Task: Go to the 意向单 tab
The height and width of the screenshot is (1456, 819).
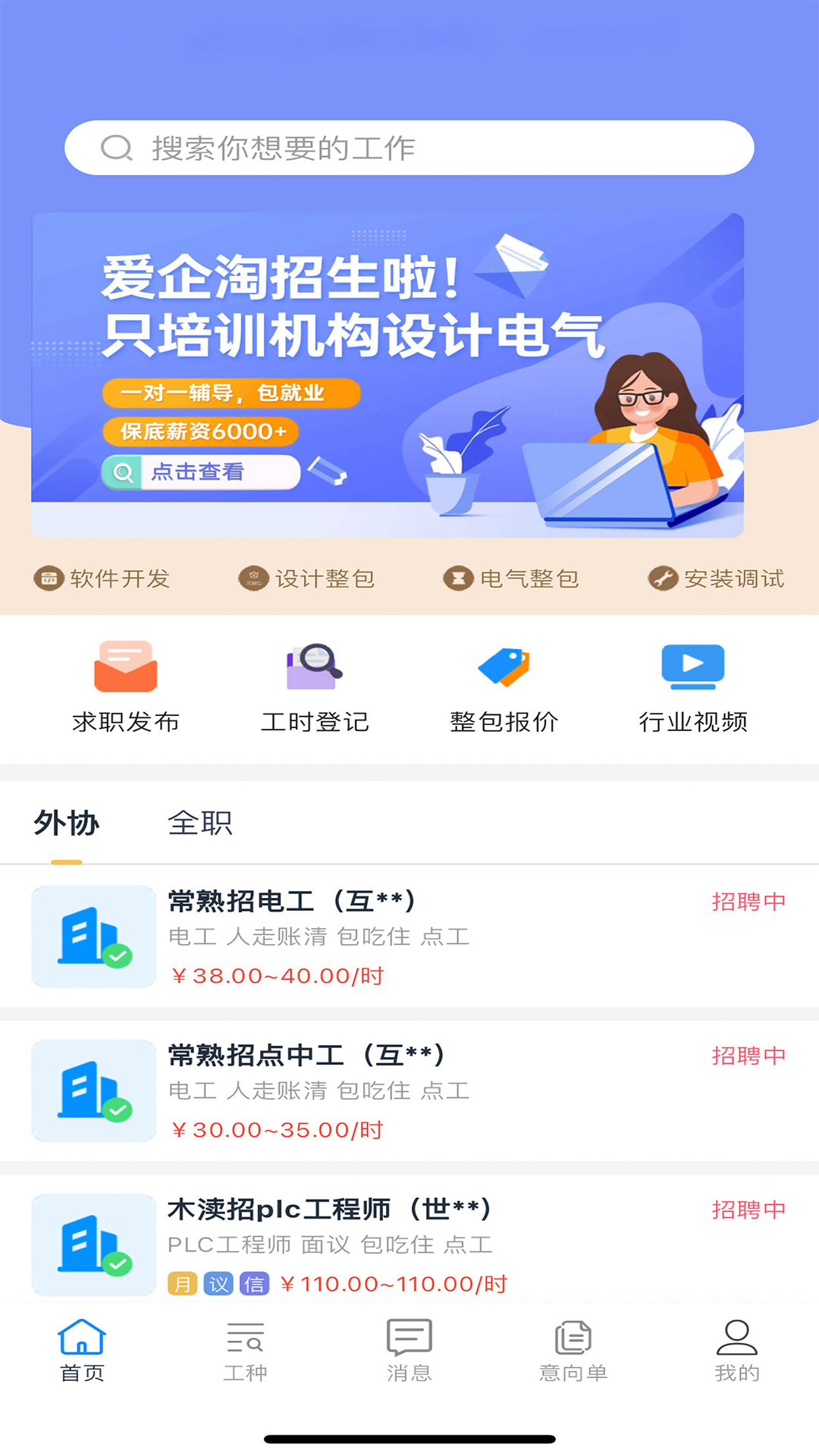Action: point(573,1351)
